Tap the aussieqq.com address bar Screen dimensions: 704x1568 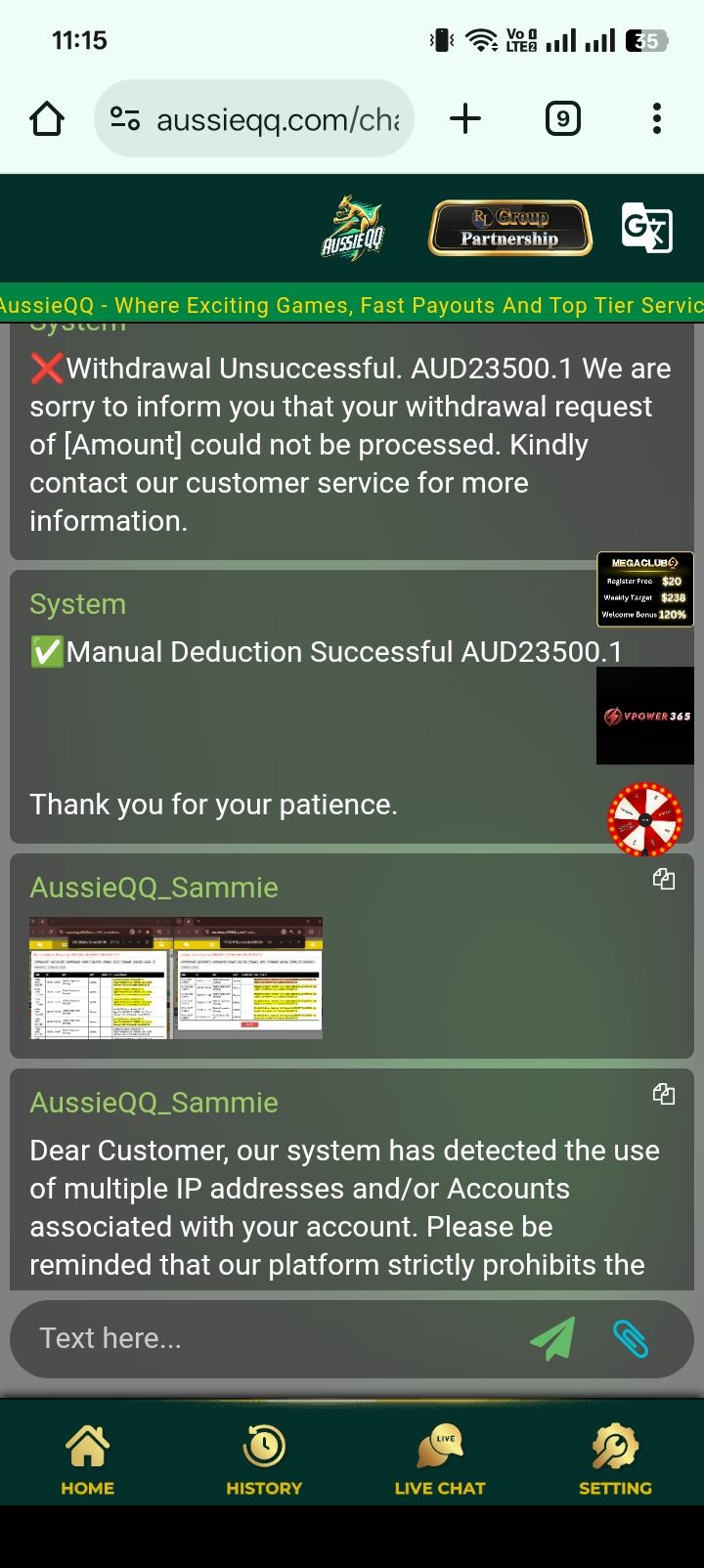pos(254,119)
